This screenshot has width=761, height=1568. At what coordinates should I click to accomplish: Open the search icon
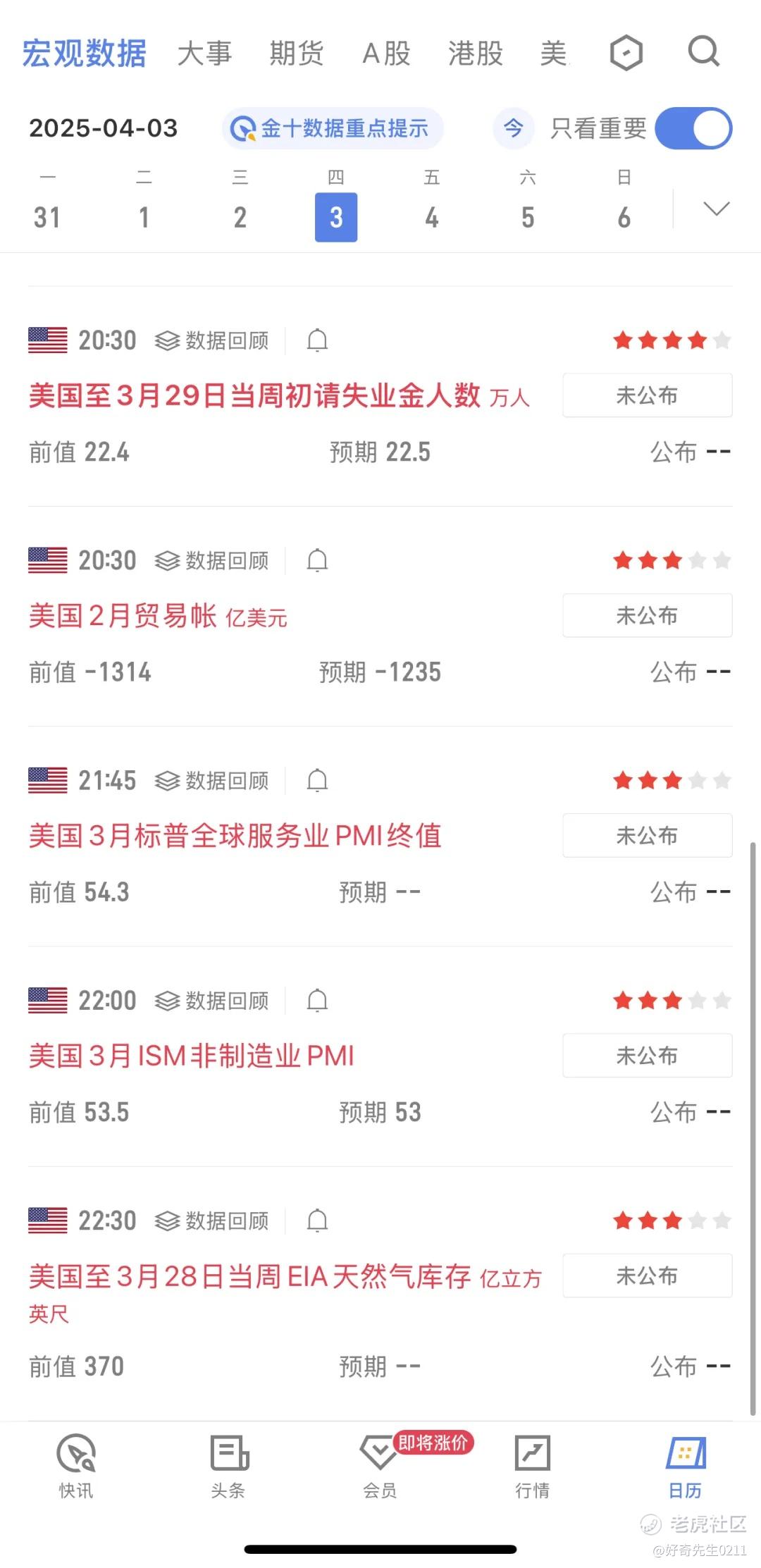703,52
